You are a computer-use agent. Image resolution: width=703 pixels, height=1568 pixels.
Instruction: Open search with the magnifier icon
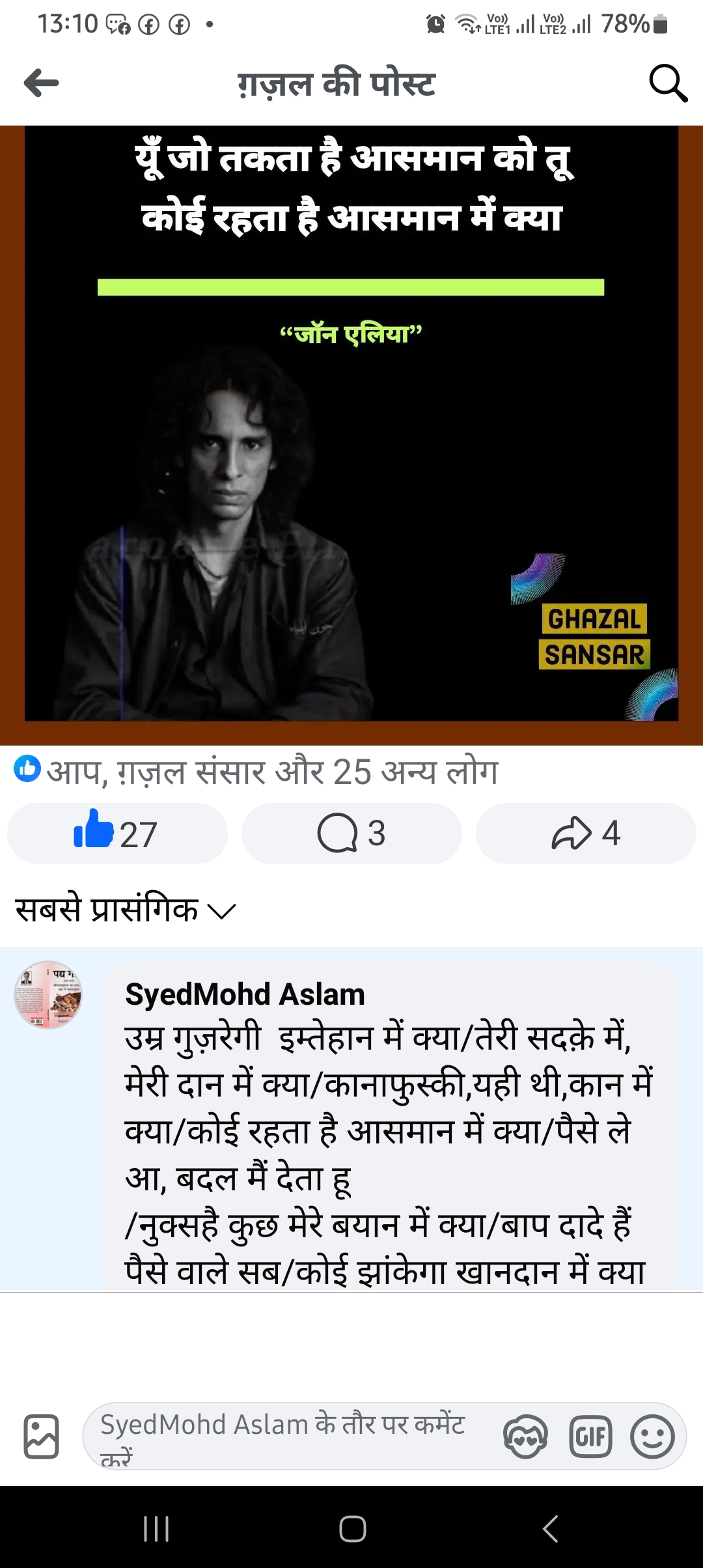668,83
